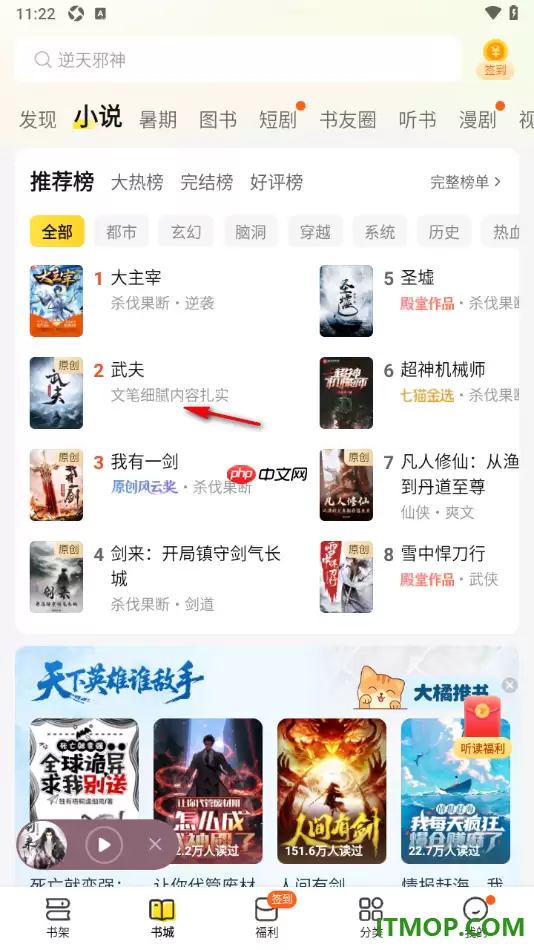Switch to the 发现 top tab
Image resolution: width=534 pixels, height=950 pixels.
(x=38, y=119)
